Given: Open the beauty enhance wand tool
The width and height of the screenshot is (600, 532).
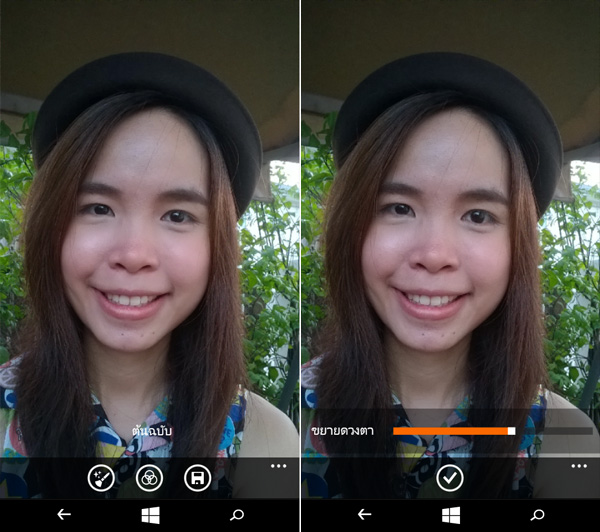Looking at the screenshot, I should click(x=101, y=478).
